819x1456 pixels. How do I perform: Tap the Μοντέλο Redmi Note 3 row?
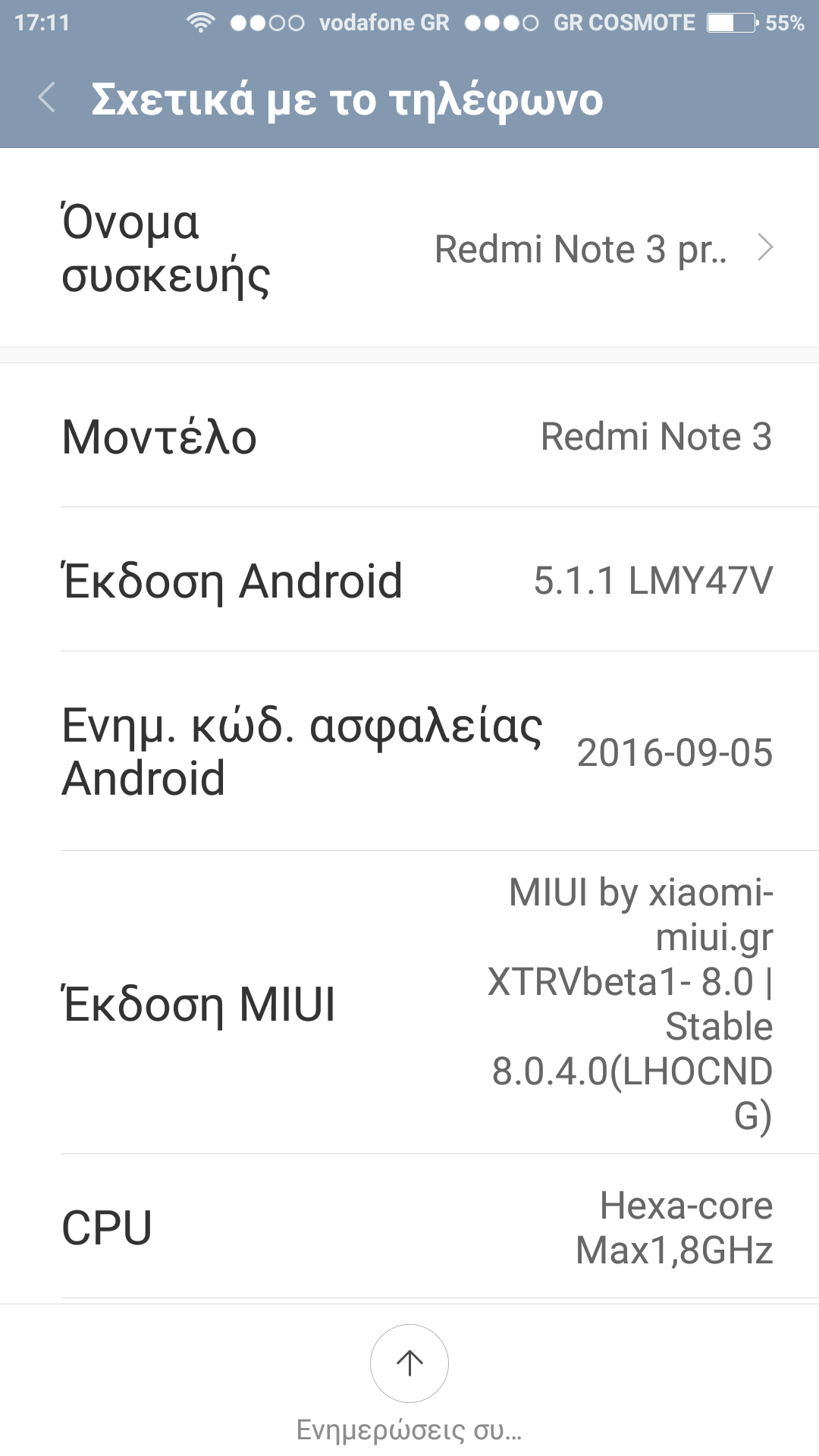click(409, 436)
